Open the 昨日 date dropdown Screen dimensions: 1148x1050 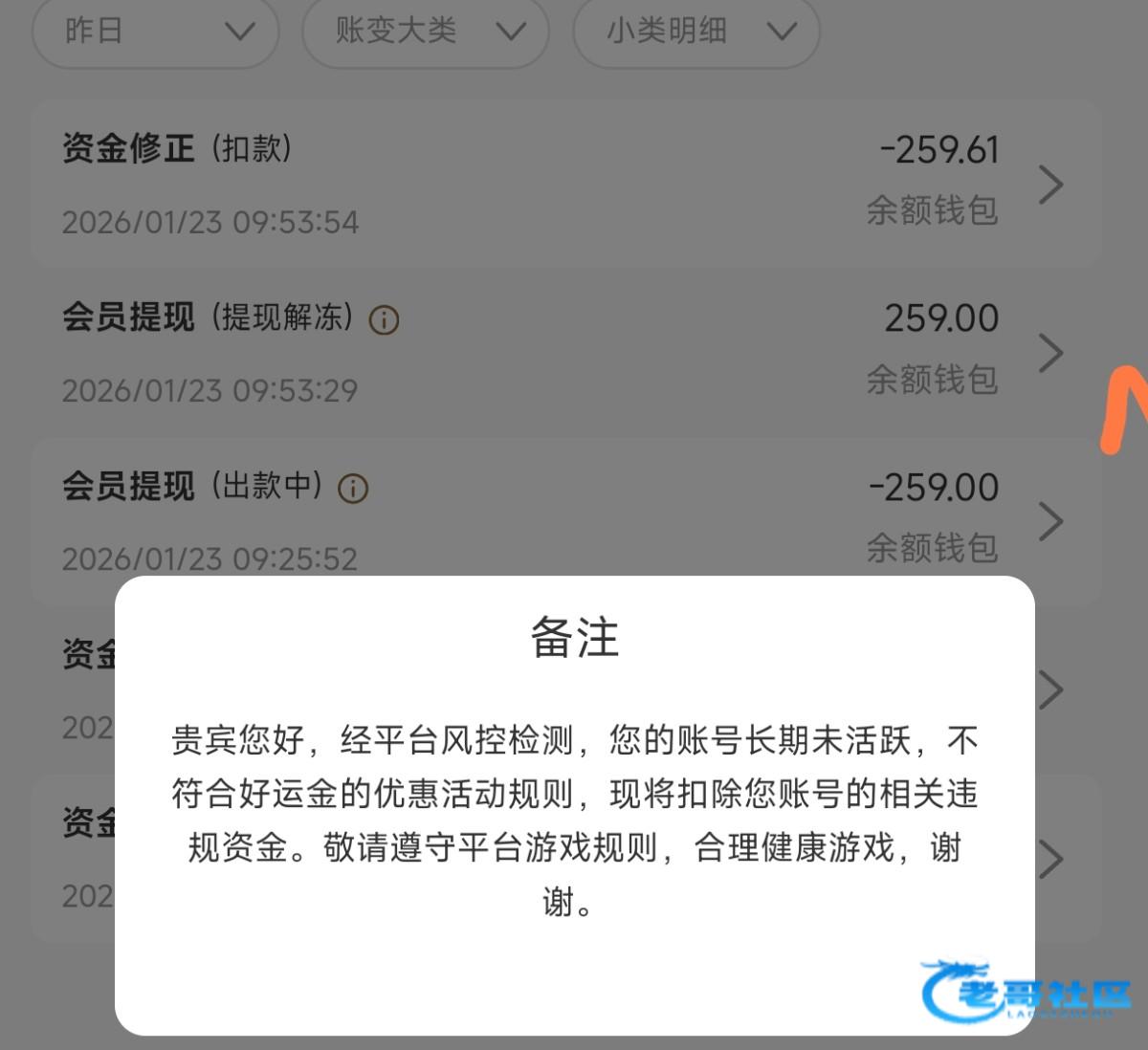tap(156, 32)
